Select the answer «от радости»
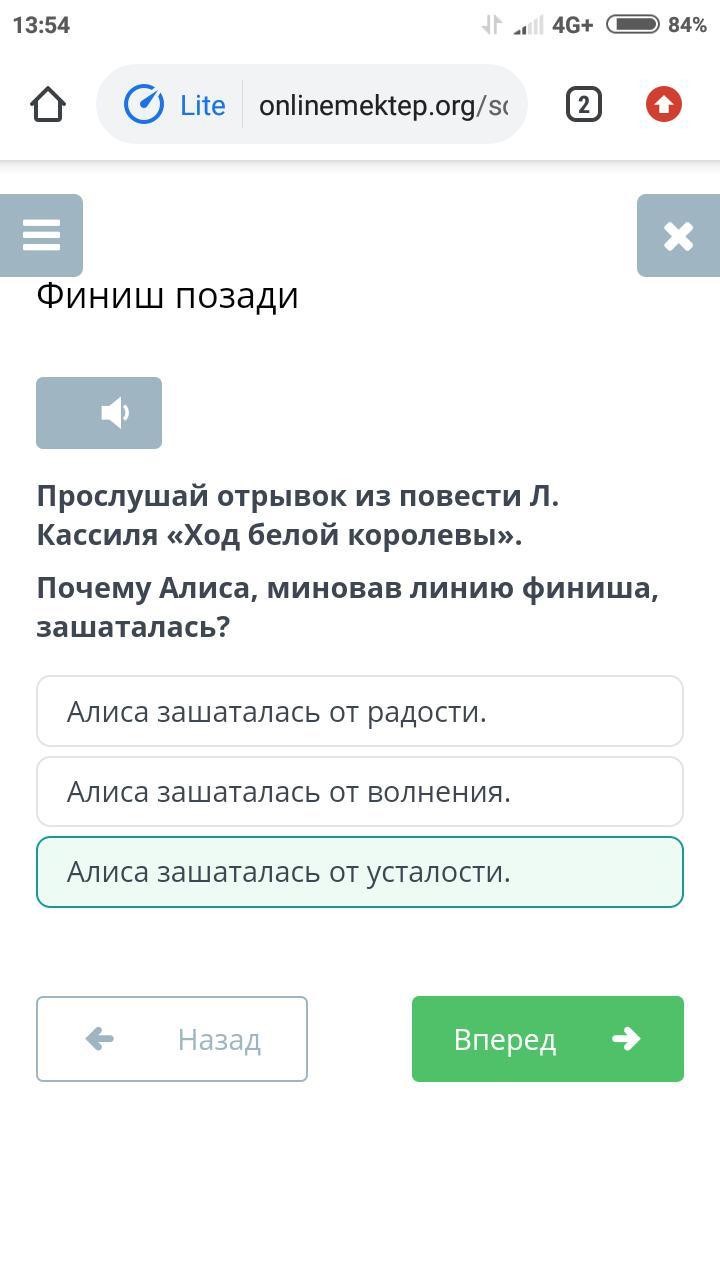Screen dimensions: 720x1280 pos(360,711)
